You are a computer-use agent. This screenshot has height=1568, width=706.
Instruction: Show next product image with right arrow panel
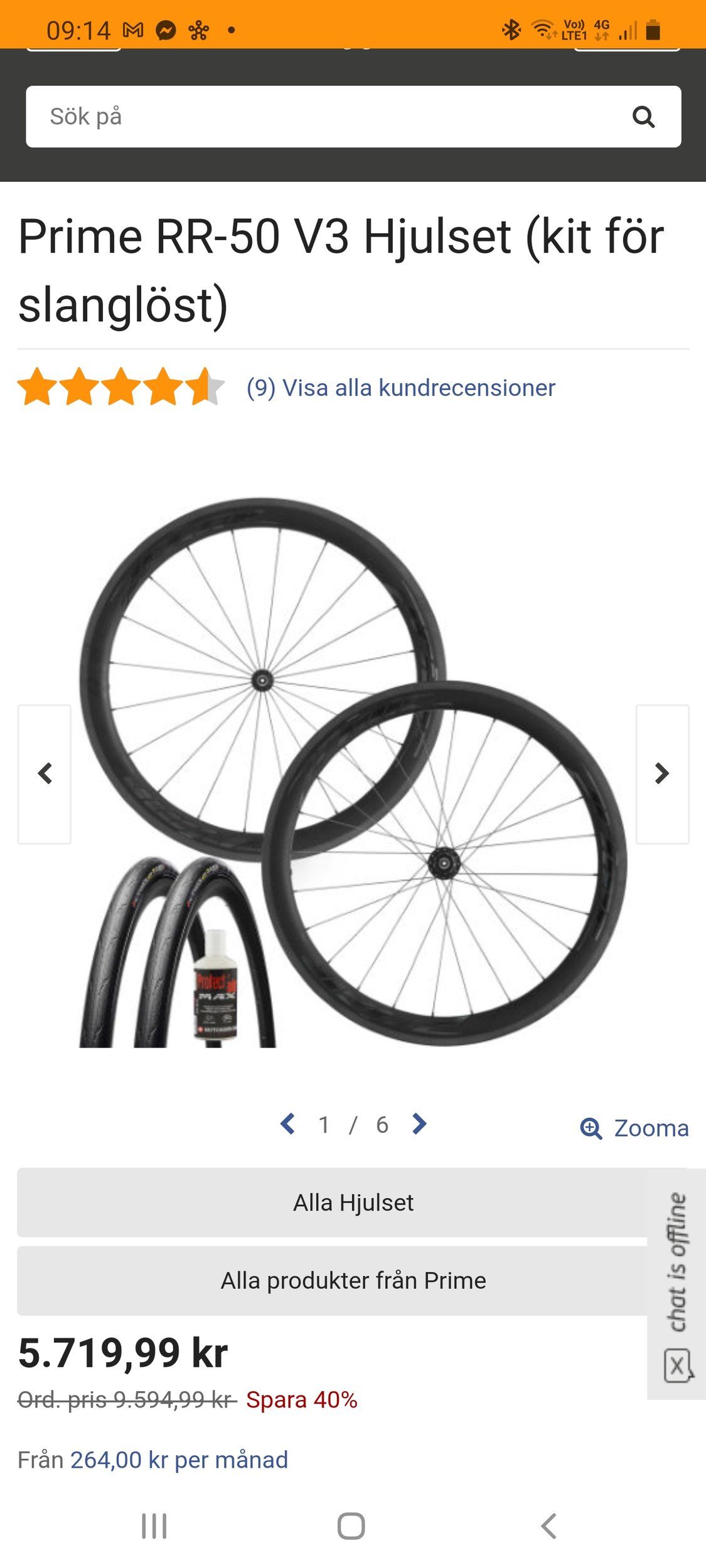[x=662, y=773]
